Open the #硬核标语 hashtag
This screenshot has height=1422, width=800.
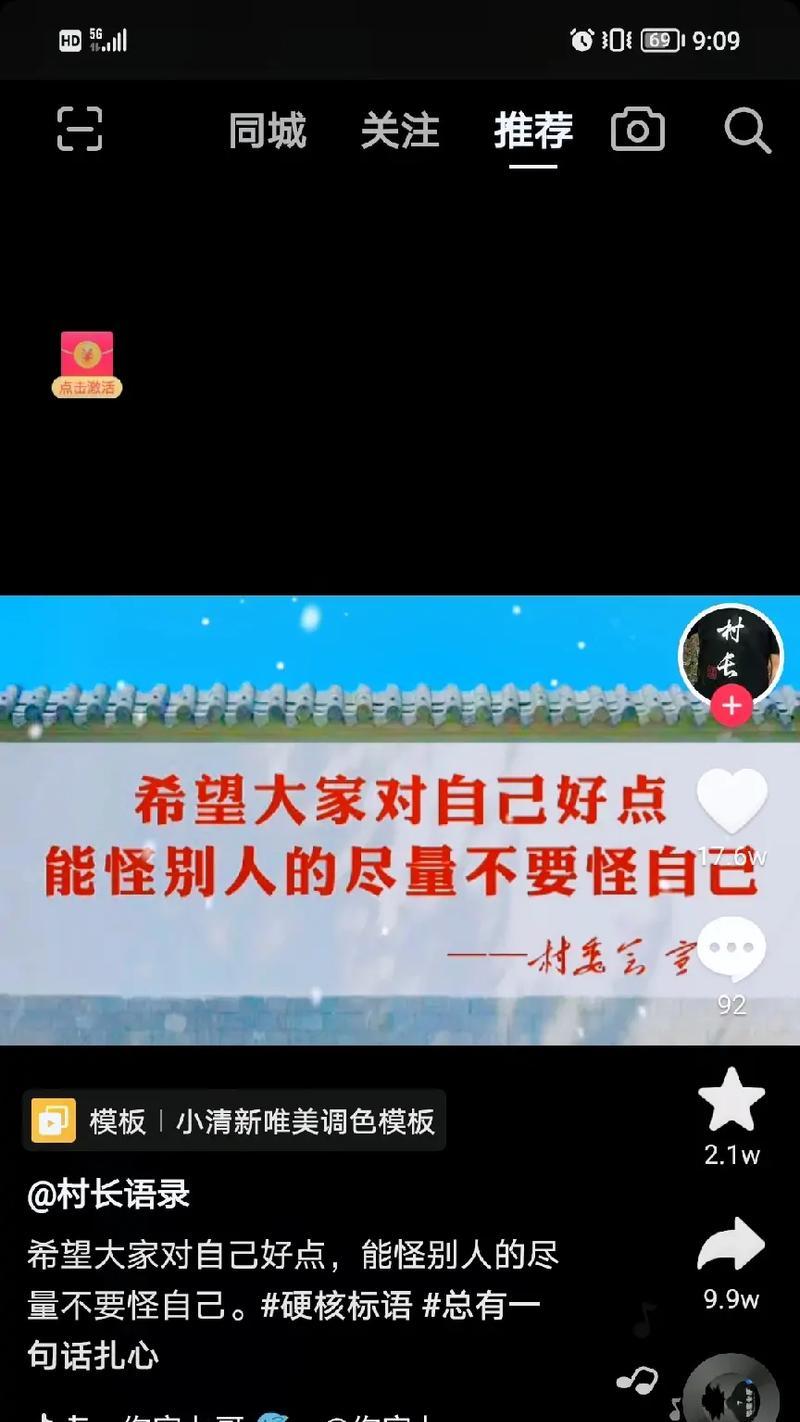(x=337, y=1304)
